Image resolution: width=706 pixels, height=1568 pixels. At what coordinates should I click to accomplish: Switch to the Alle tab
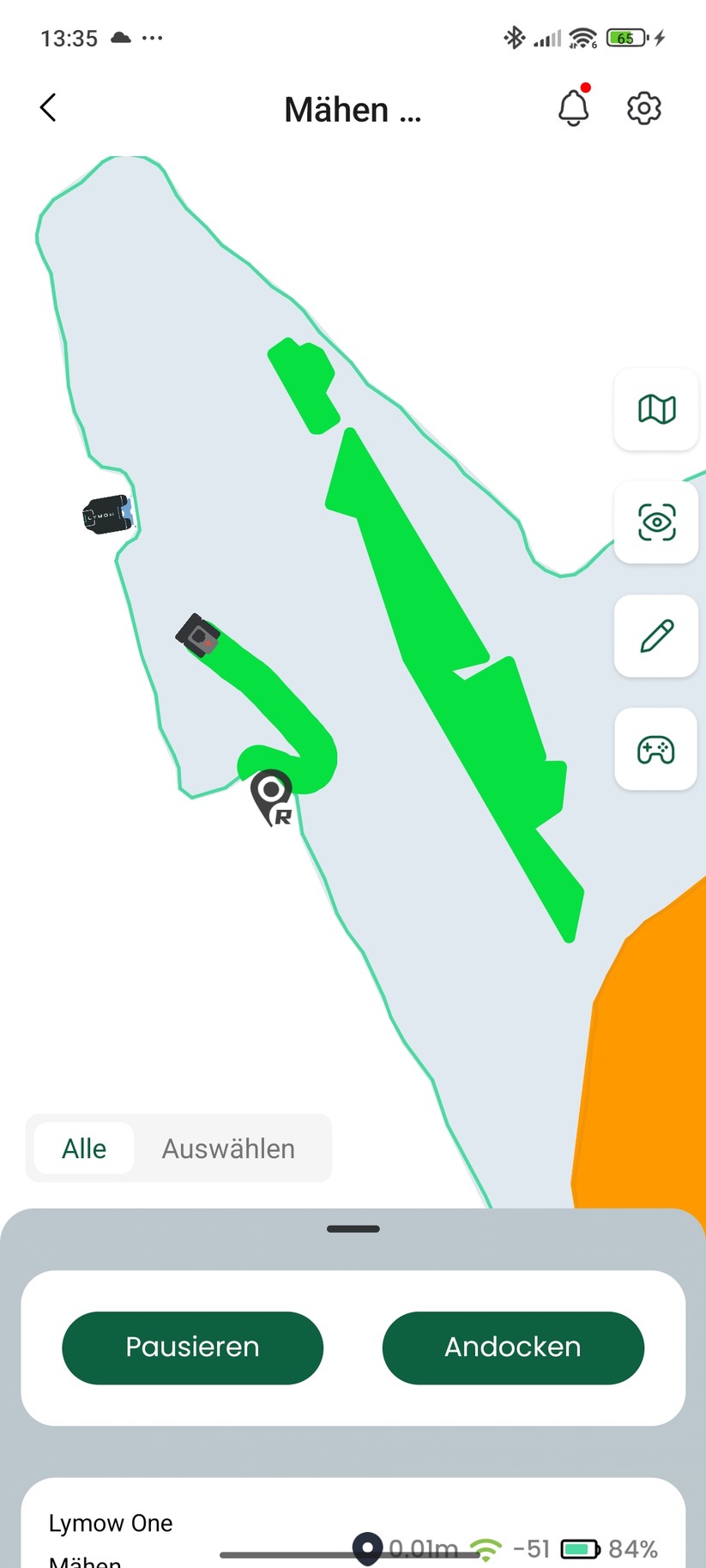tap(84, 1149)
